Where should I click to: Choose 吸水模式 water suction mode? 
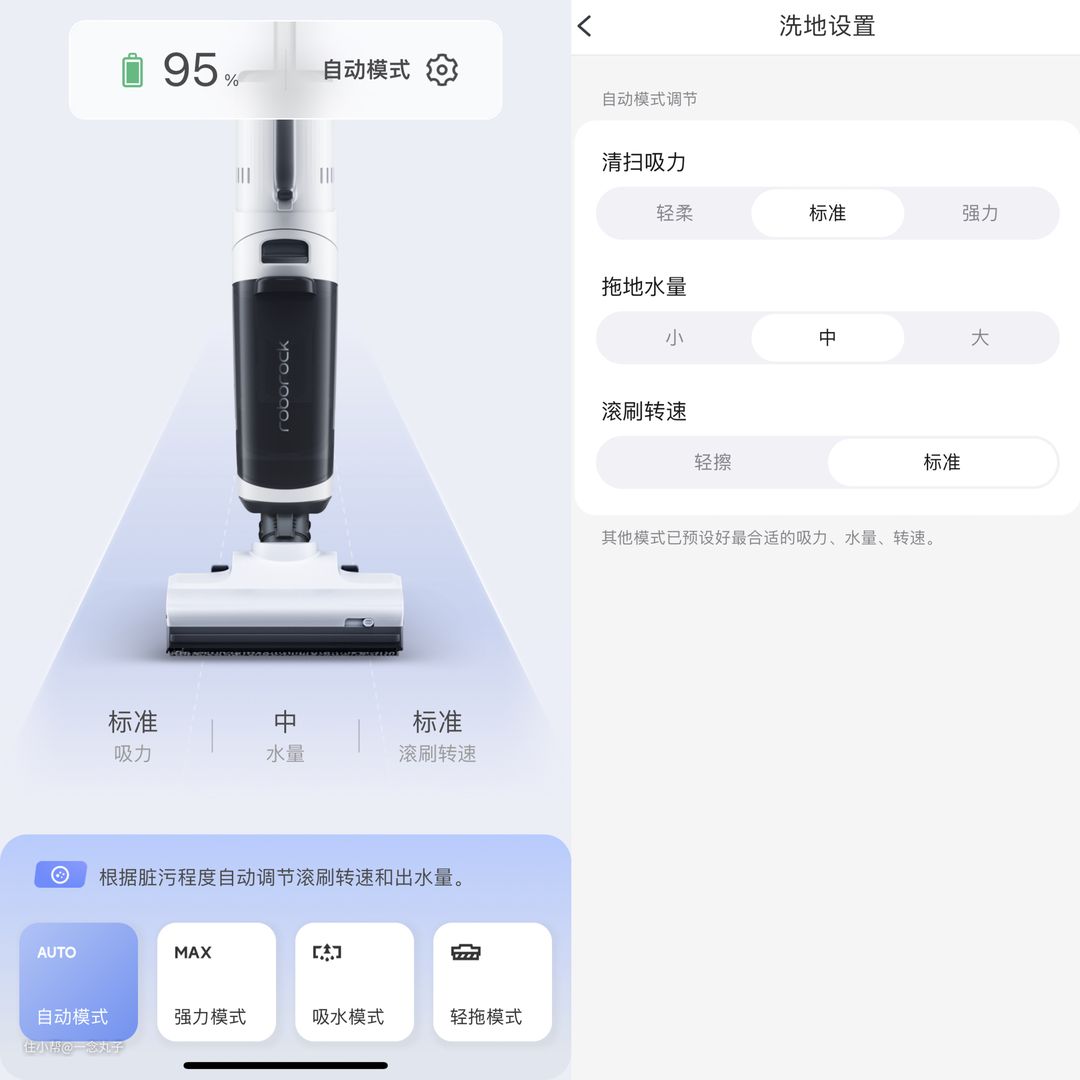(x=354, y=982)
